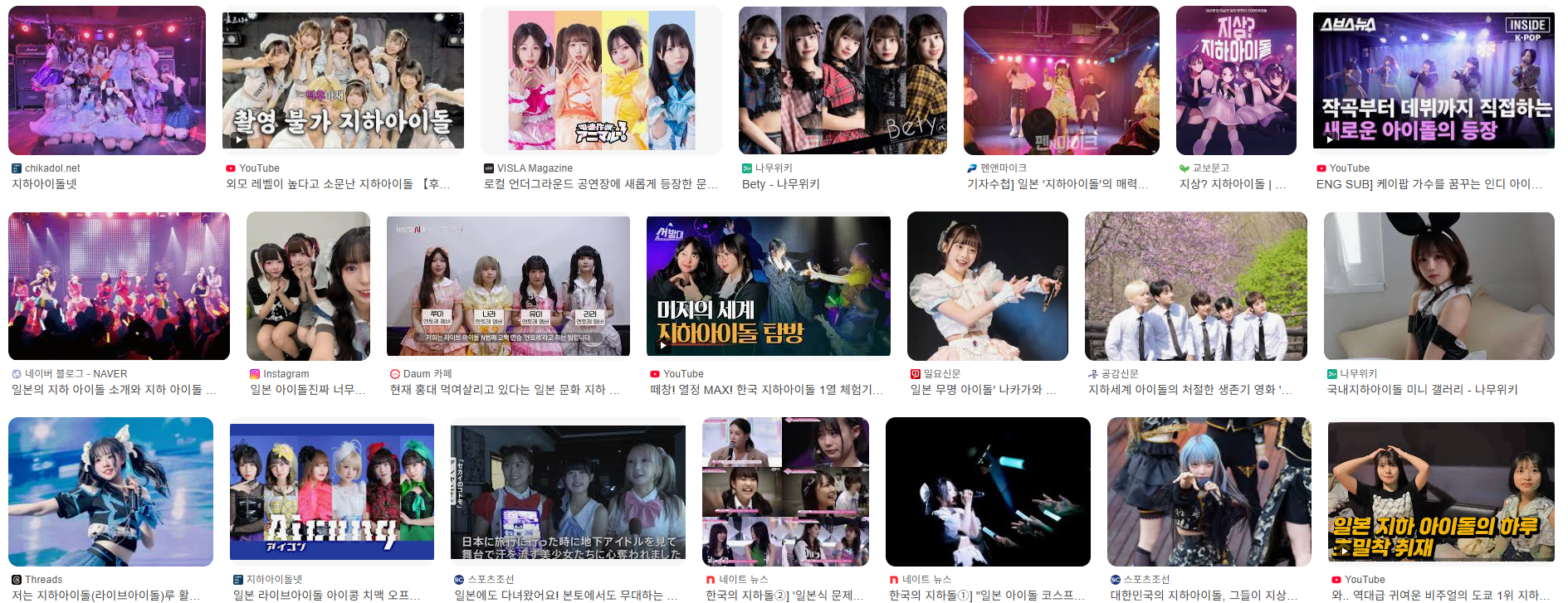
Task: Open the YouTube '미지의 세계 지하아이돌 탐방' result
Action: click(x=768, y=286)
